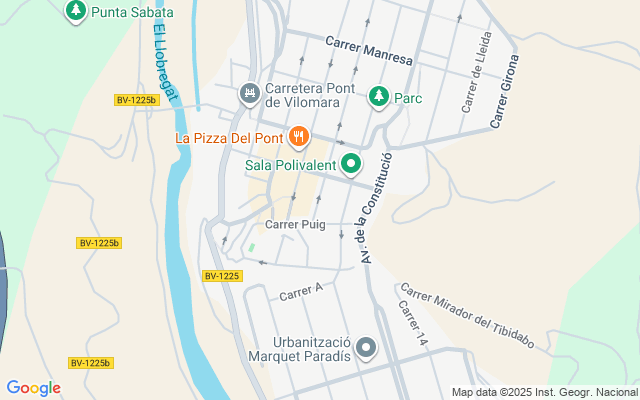Open the Carretera Pont de Vilomara landmark pin
640x400 pixels.
point(249,95)
